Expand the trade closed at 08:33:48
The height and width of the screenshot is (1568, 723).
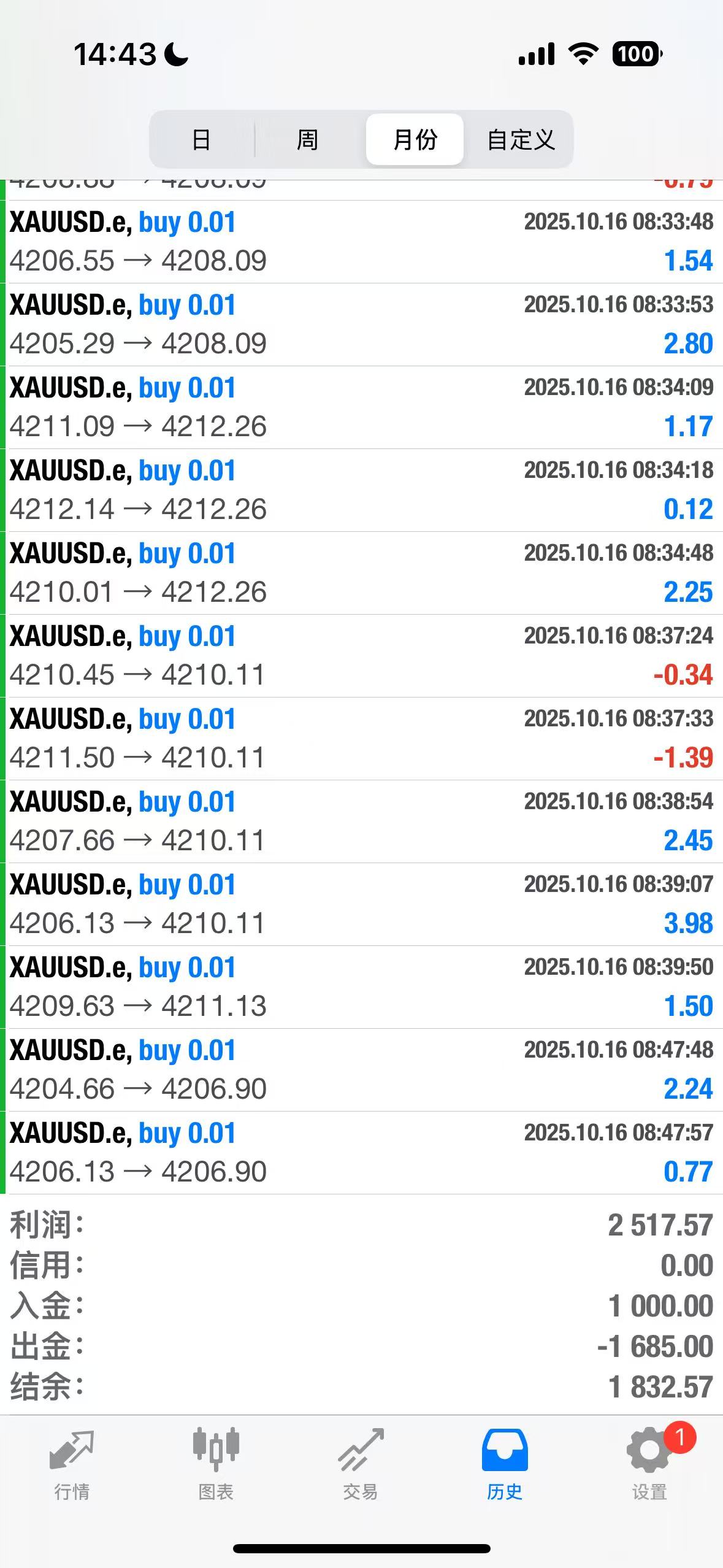(361, 242)
